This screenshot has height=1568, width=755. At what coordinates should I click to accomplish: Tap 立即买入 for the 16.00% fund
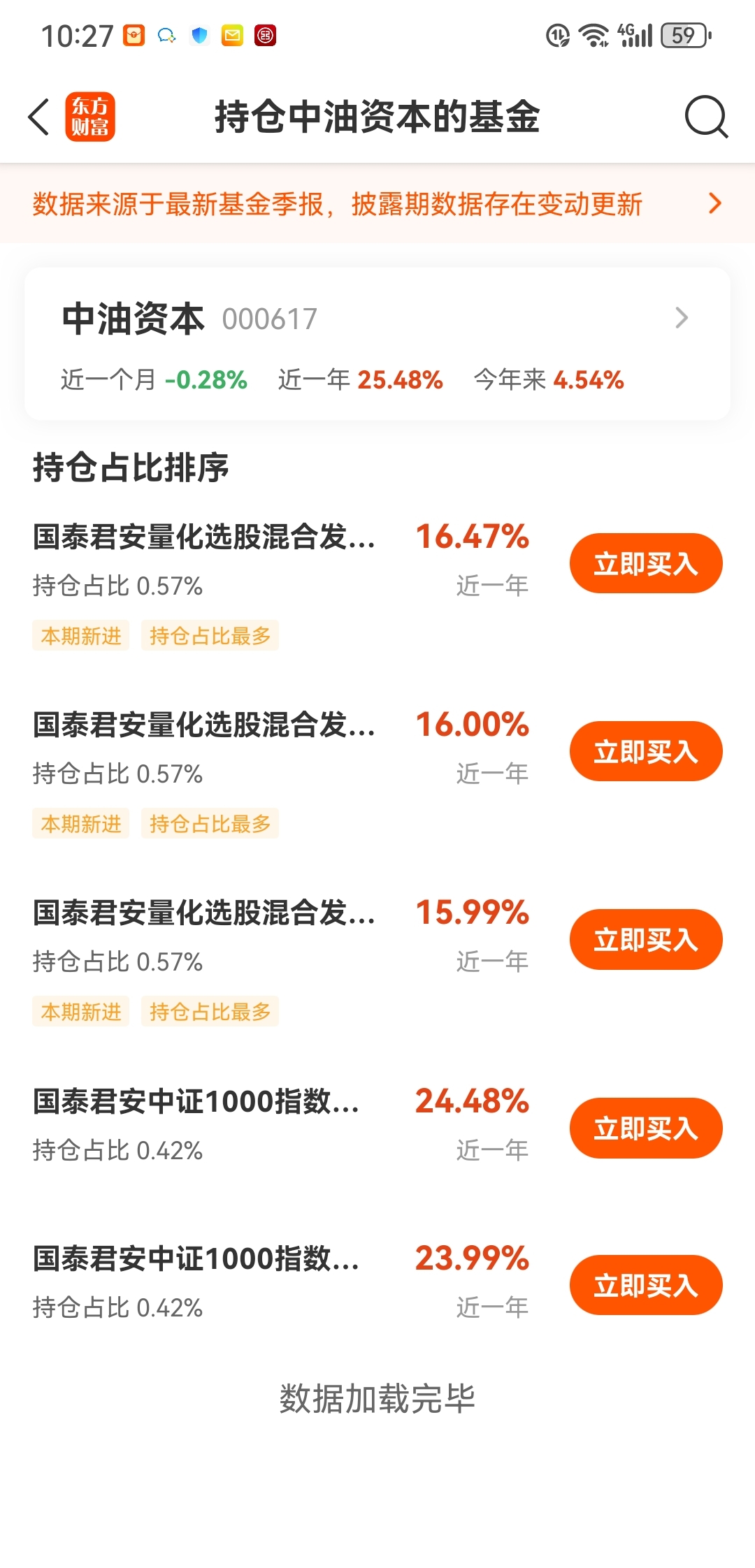click(x=646, y=751)
